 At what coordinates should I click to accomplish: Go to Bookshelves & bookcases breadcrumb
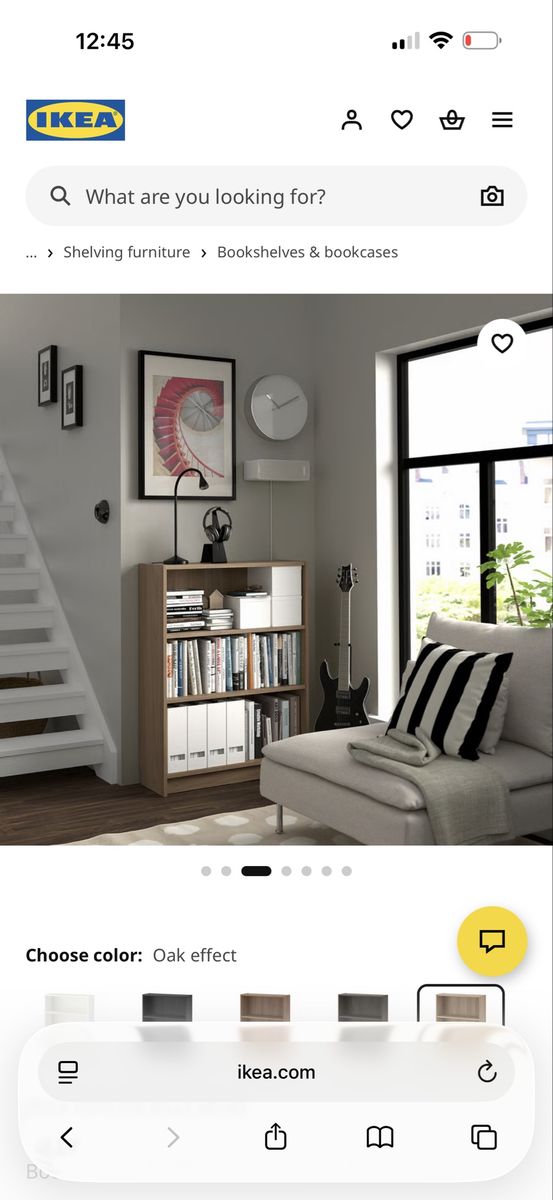[307, 252]
